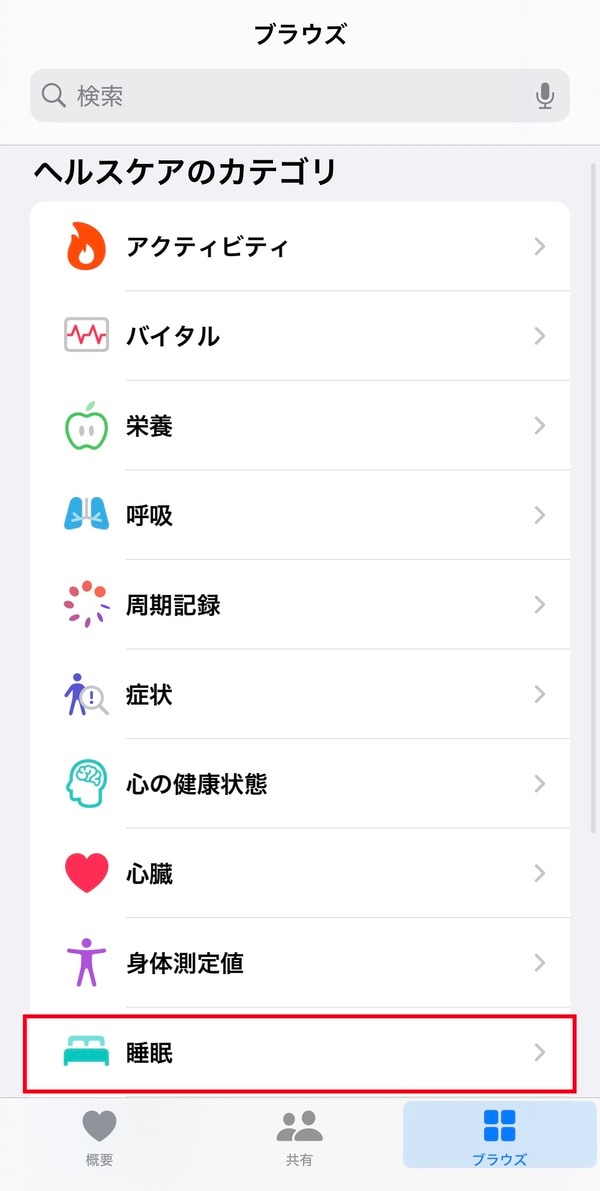
Task: Switch to the 概要 tab
Action: (100, 1137)
